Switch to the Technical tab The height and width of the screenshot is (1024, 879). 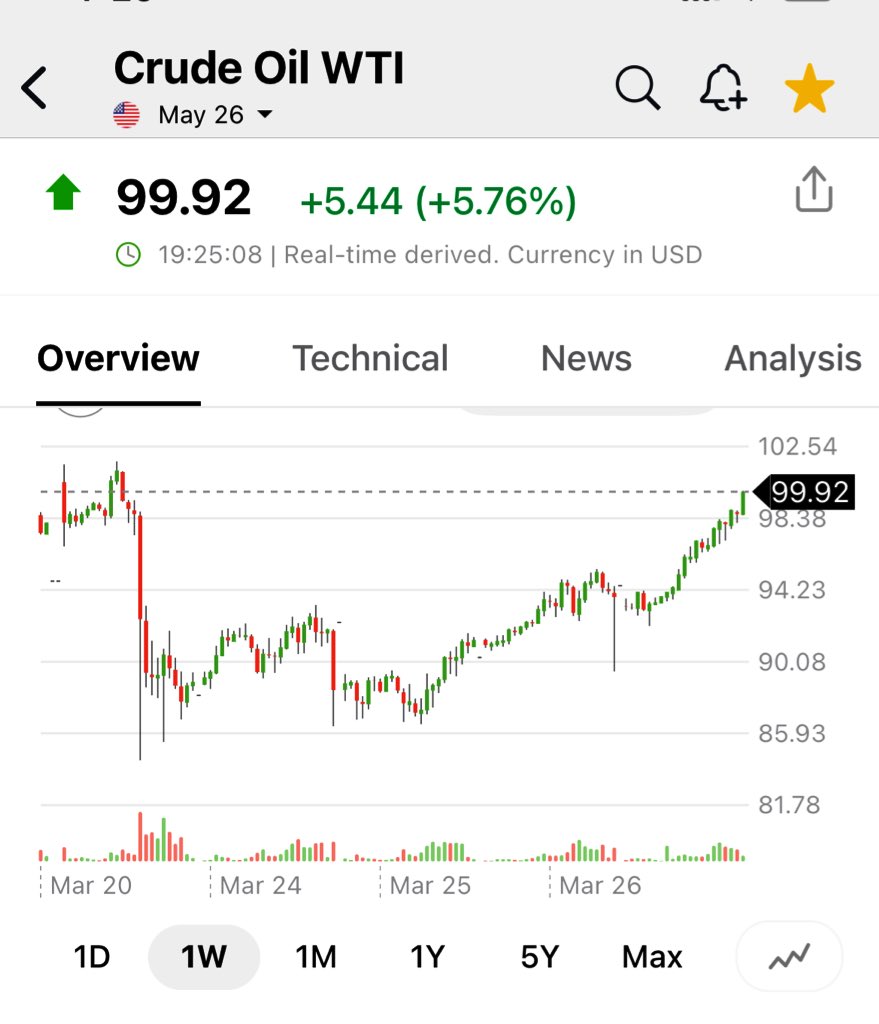point(370,358)
